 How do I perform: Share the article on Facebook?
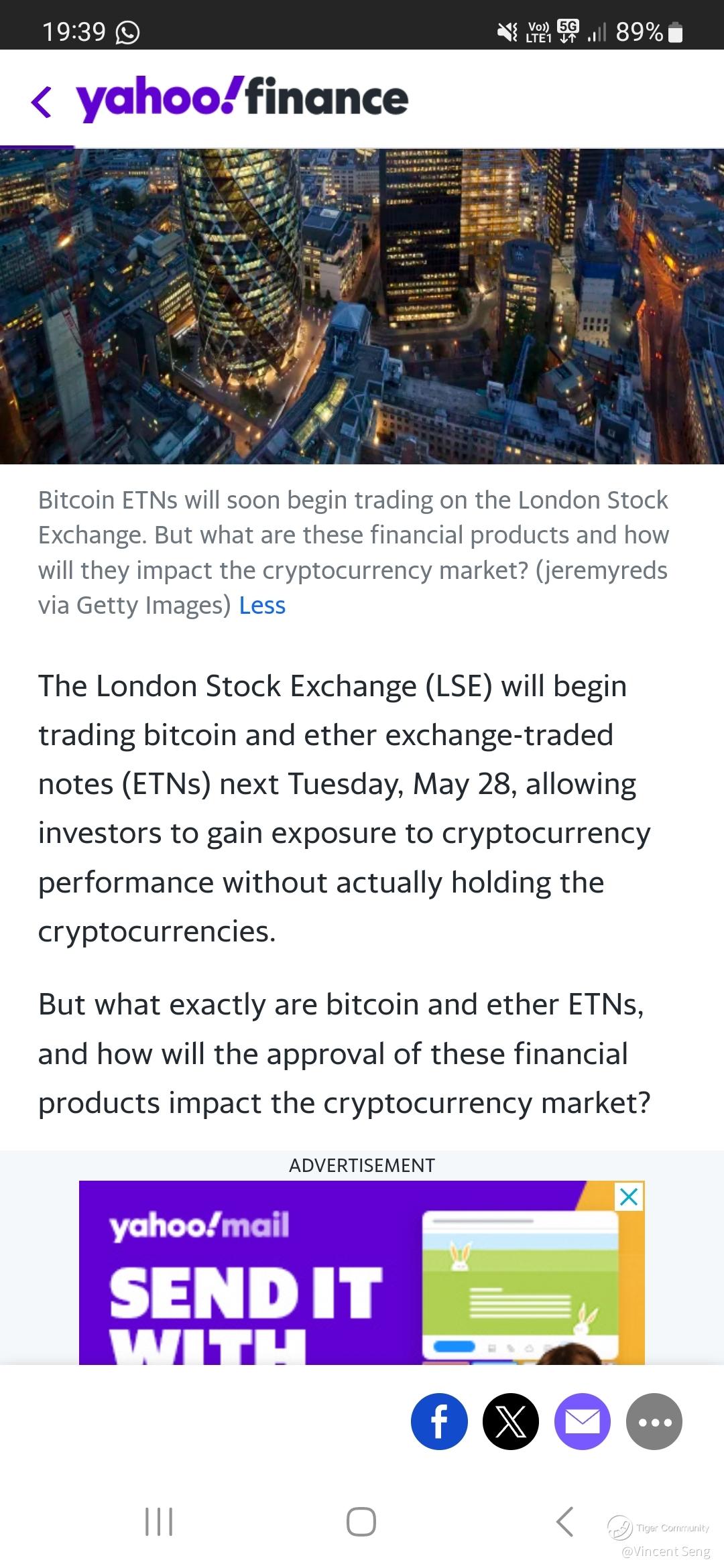pos(439,1421)
